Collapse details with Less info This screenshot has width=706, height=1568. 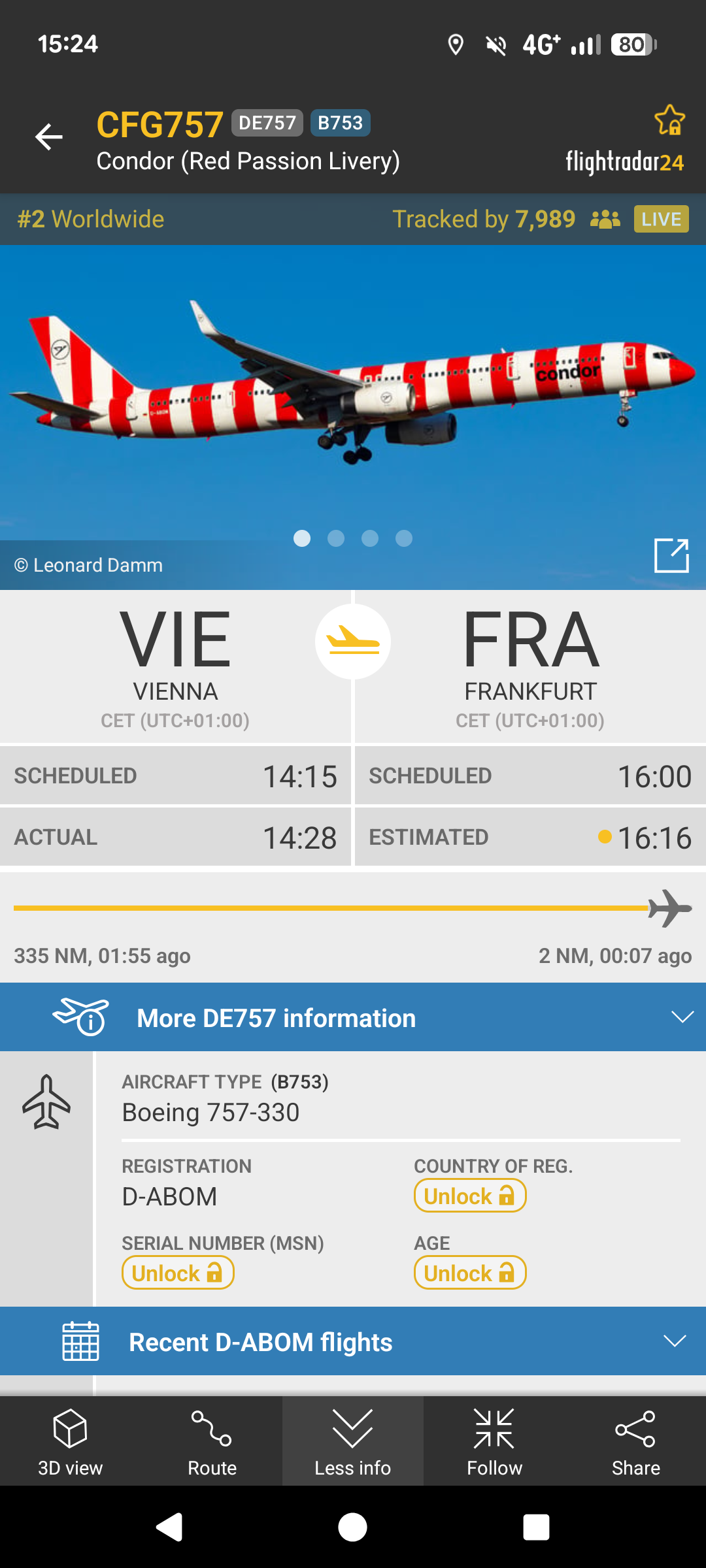tap(353, 1441)
